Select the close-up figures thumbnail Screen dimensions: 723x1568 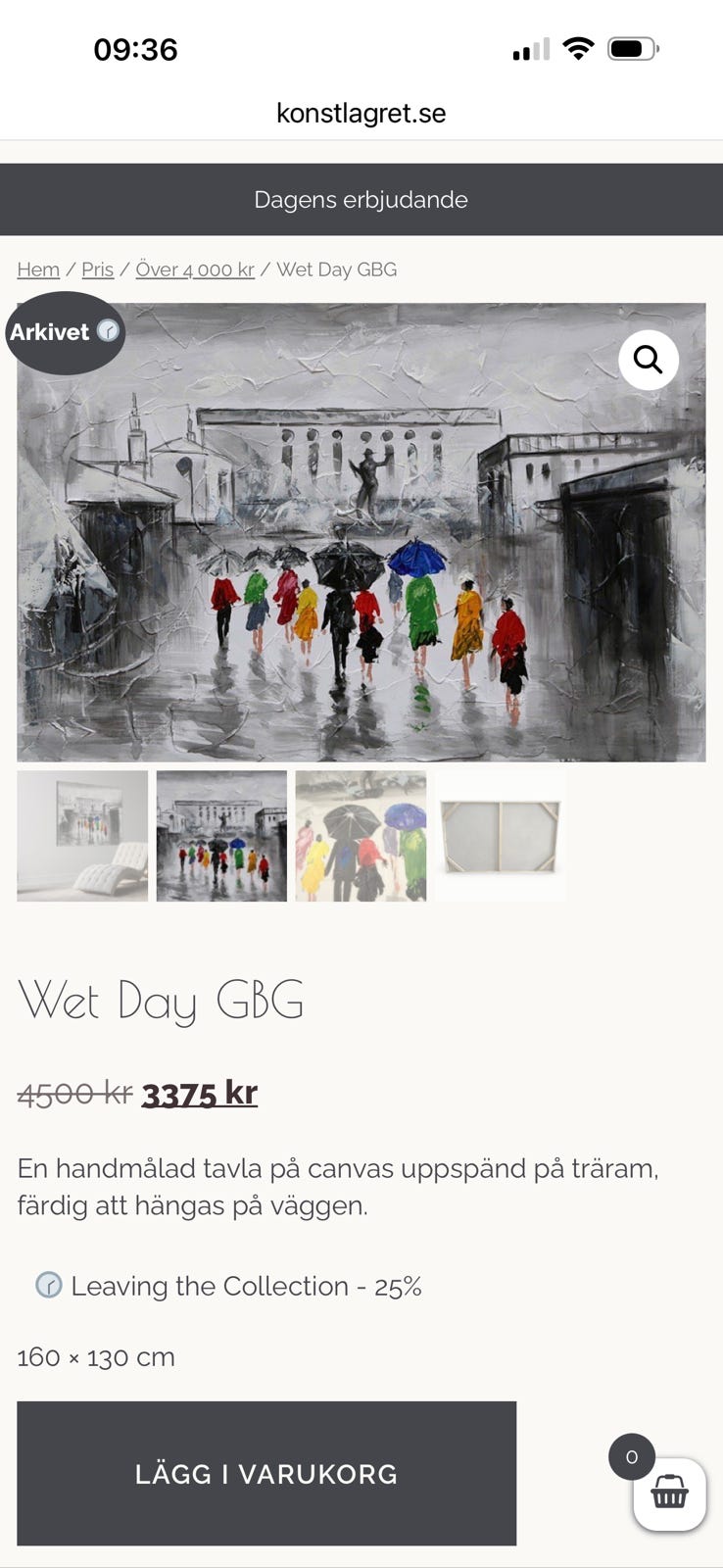361,835
